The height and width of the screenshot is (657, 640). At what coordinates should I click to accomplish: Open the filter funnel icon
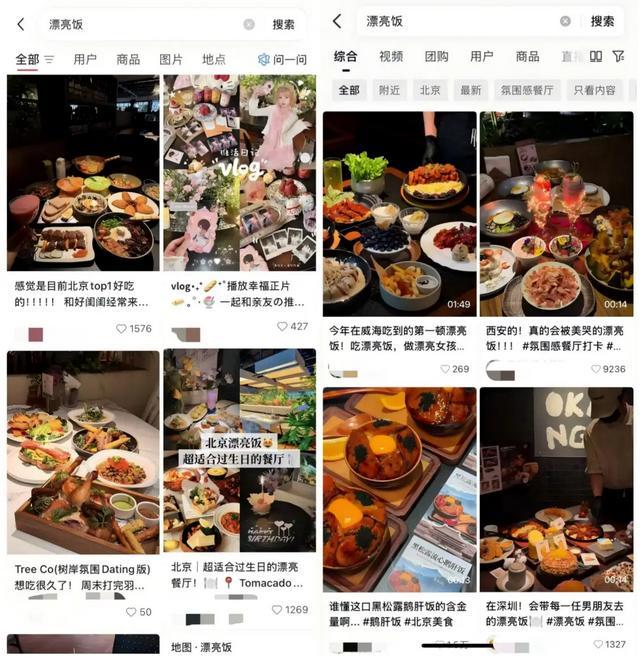(618, 56)
